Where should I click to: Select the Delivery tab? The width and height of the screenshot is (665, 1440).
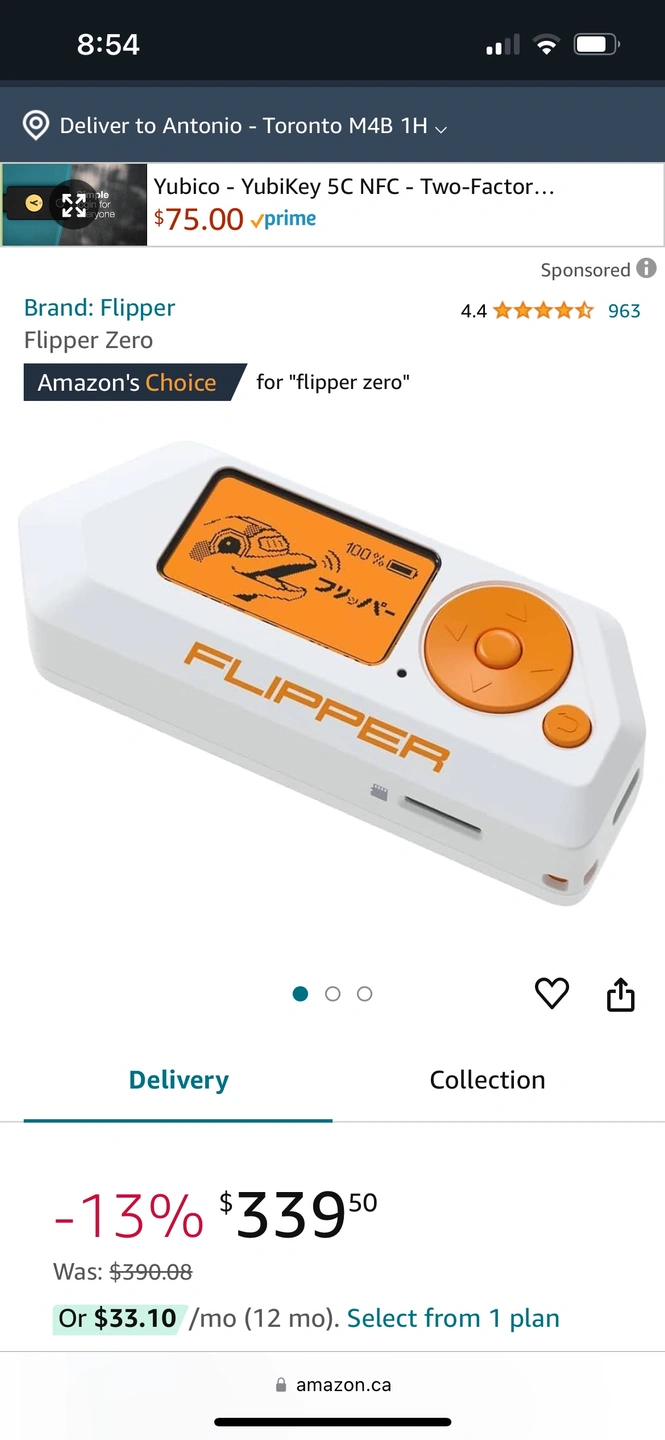(x=178, y=1080)
